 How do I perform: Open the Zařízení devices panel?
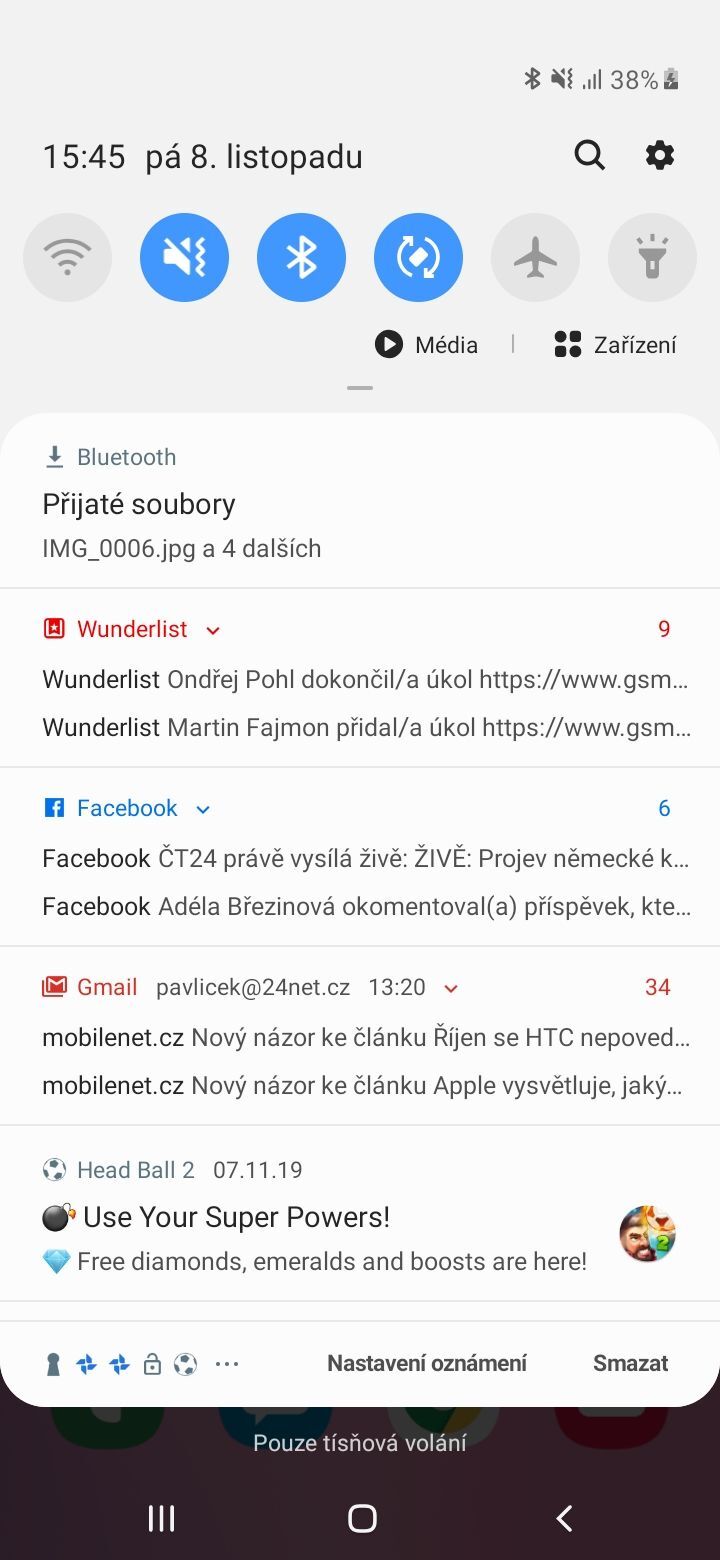click(x=615, y=345)
